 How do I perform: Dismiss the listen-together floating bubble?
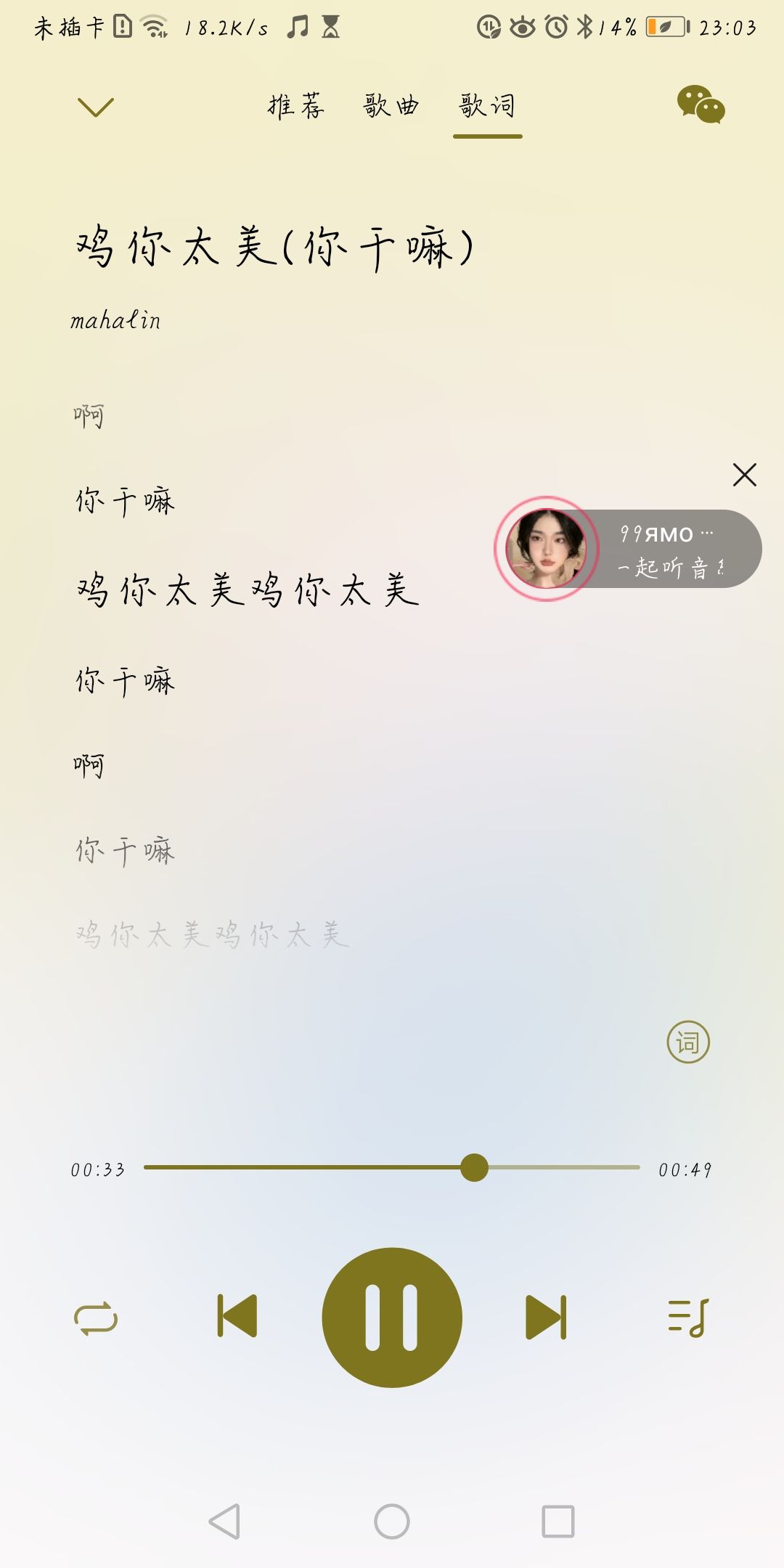point(744,475)
